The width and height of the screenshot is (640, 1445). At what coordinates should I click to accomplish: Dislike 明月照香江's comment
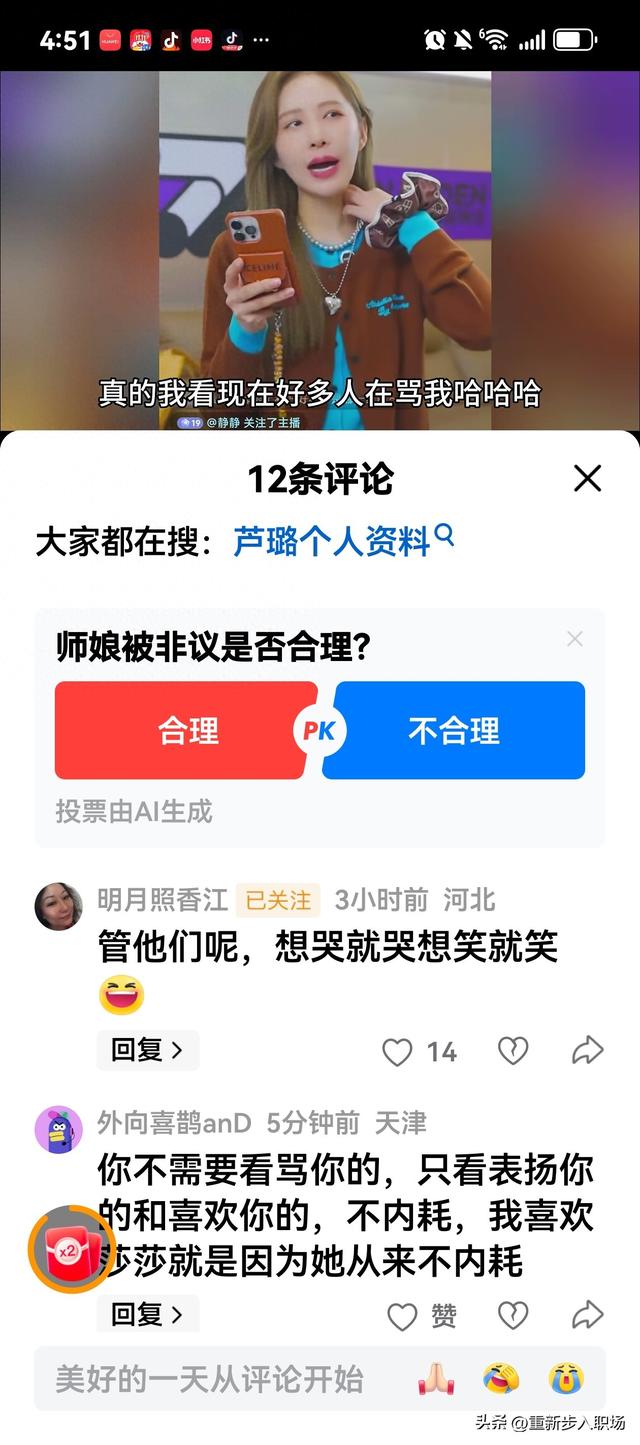click(x=513, y=1051)
